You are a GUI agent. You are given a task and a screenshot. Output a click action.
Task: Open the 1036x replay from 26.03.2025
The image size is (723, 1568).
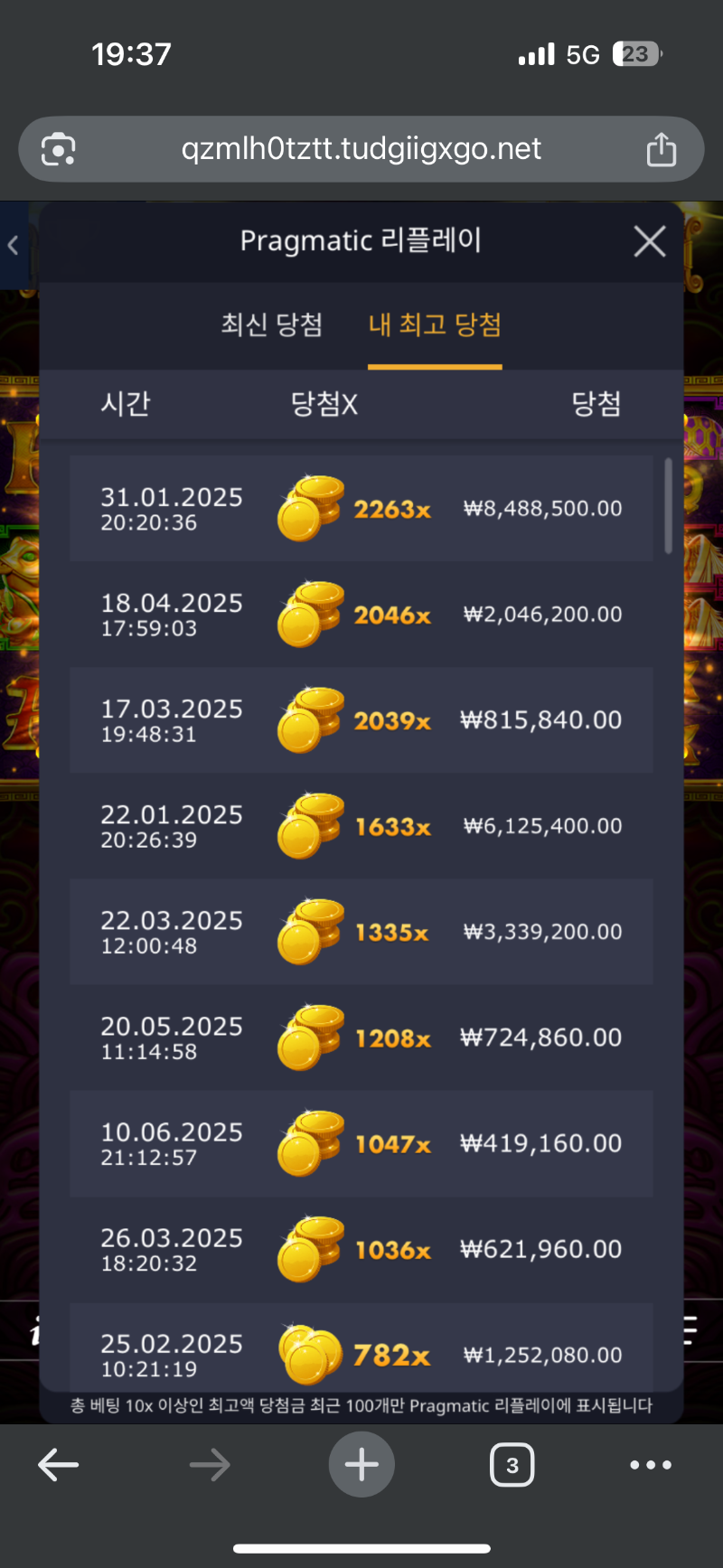361,1248
